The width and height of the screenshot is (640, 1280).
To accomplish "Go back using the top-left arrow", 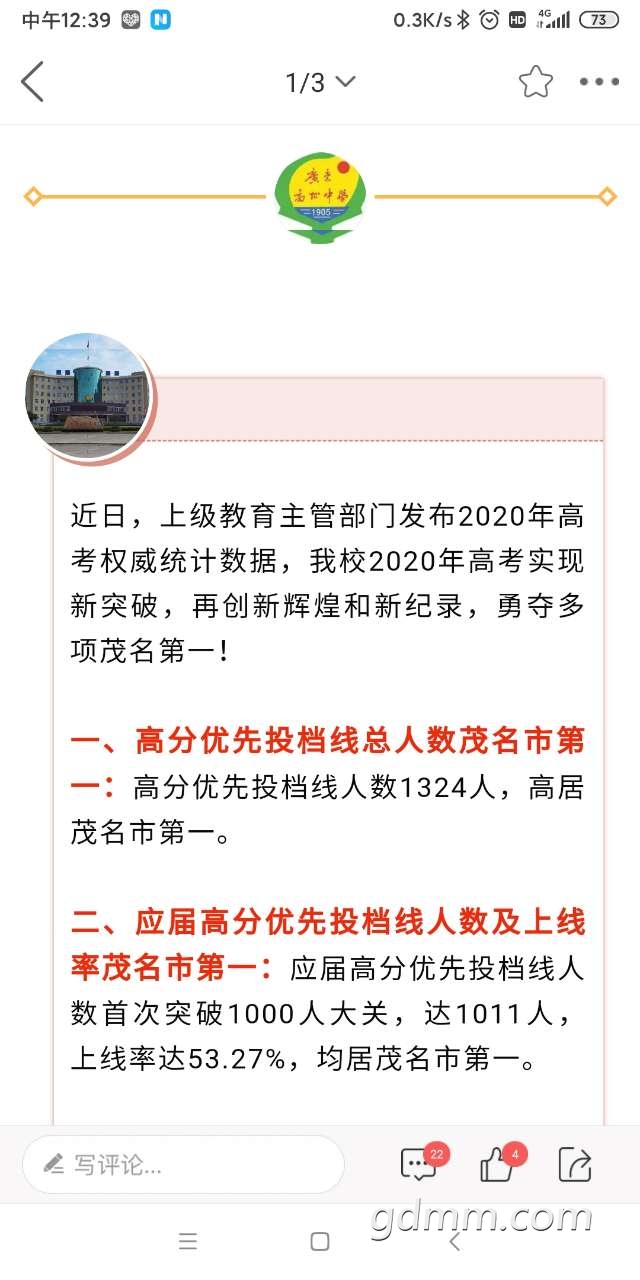I will pos(33,82).
